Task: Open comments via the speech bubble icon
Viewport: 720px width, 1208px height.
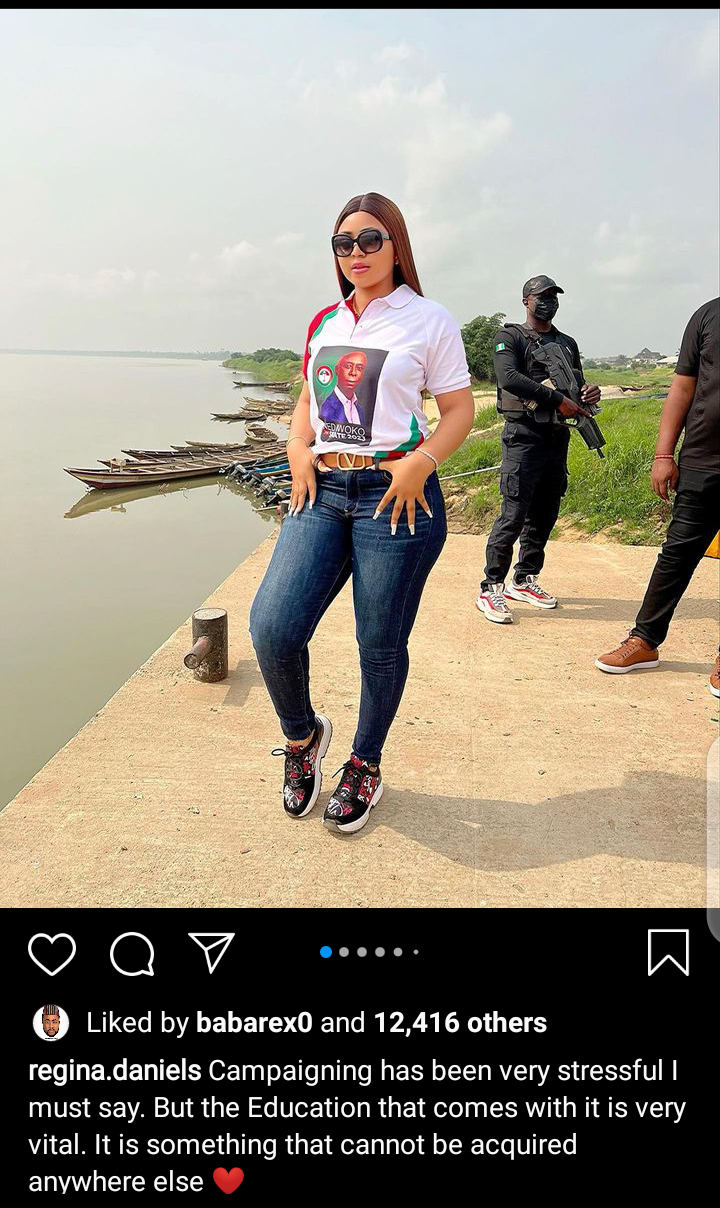Action: (132, 953)
